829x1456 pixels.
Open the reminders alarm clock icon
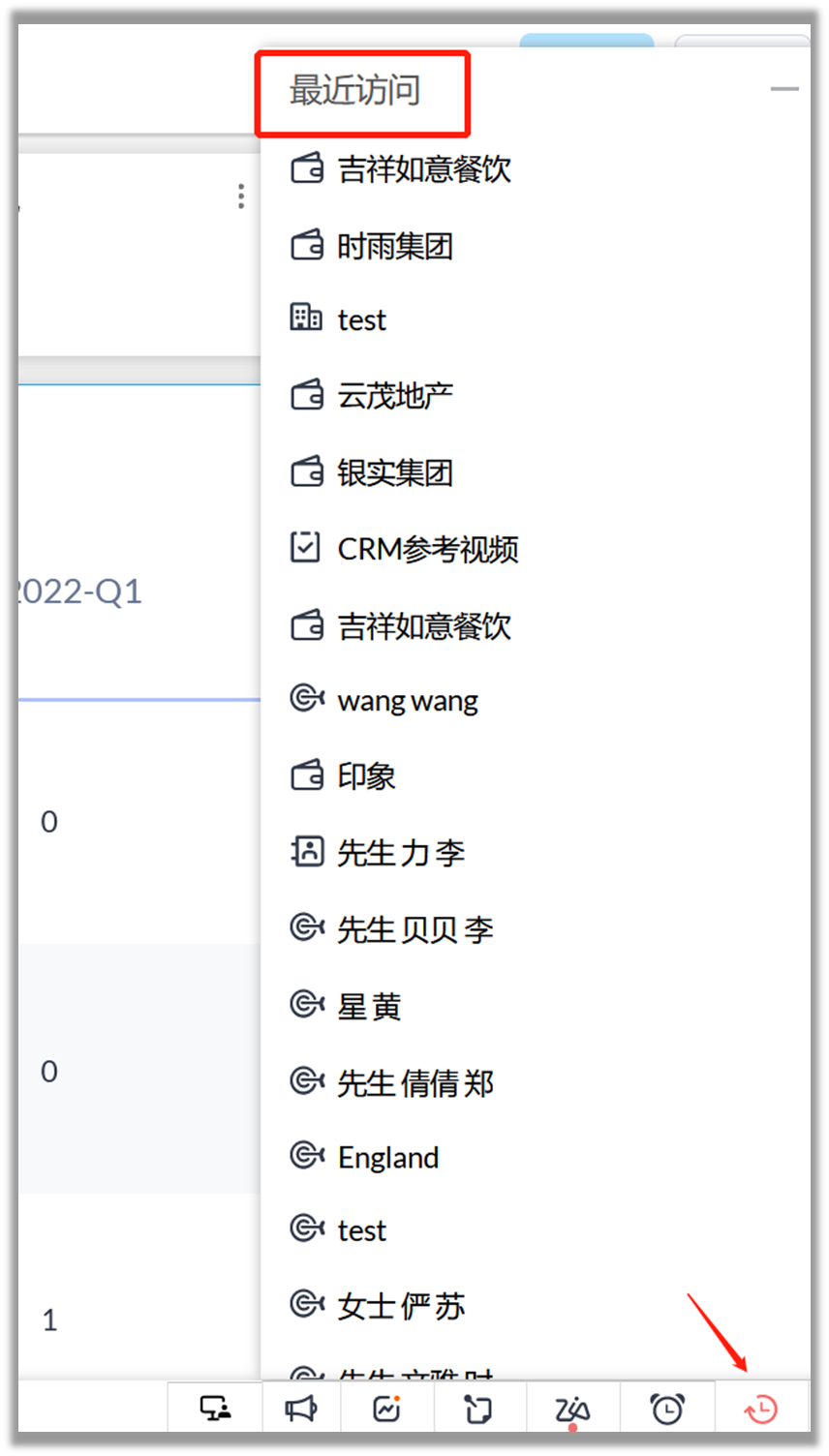click(667, 1409)
